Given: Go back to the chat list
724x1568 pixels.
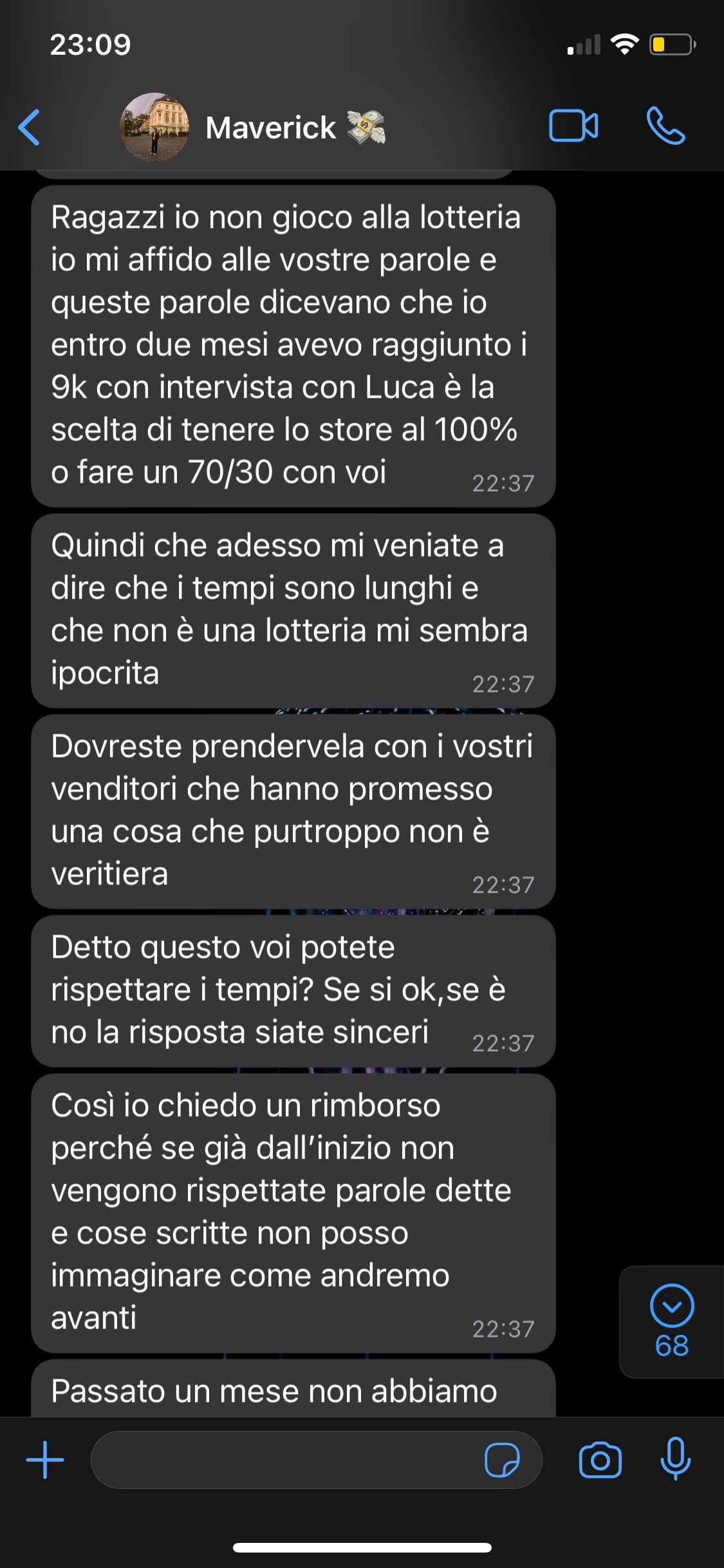Looking at the screenshot, I should [30, 127].
